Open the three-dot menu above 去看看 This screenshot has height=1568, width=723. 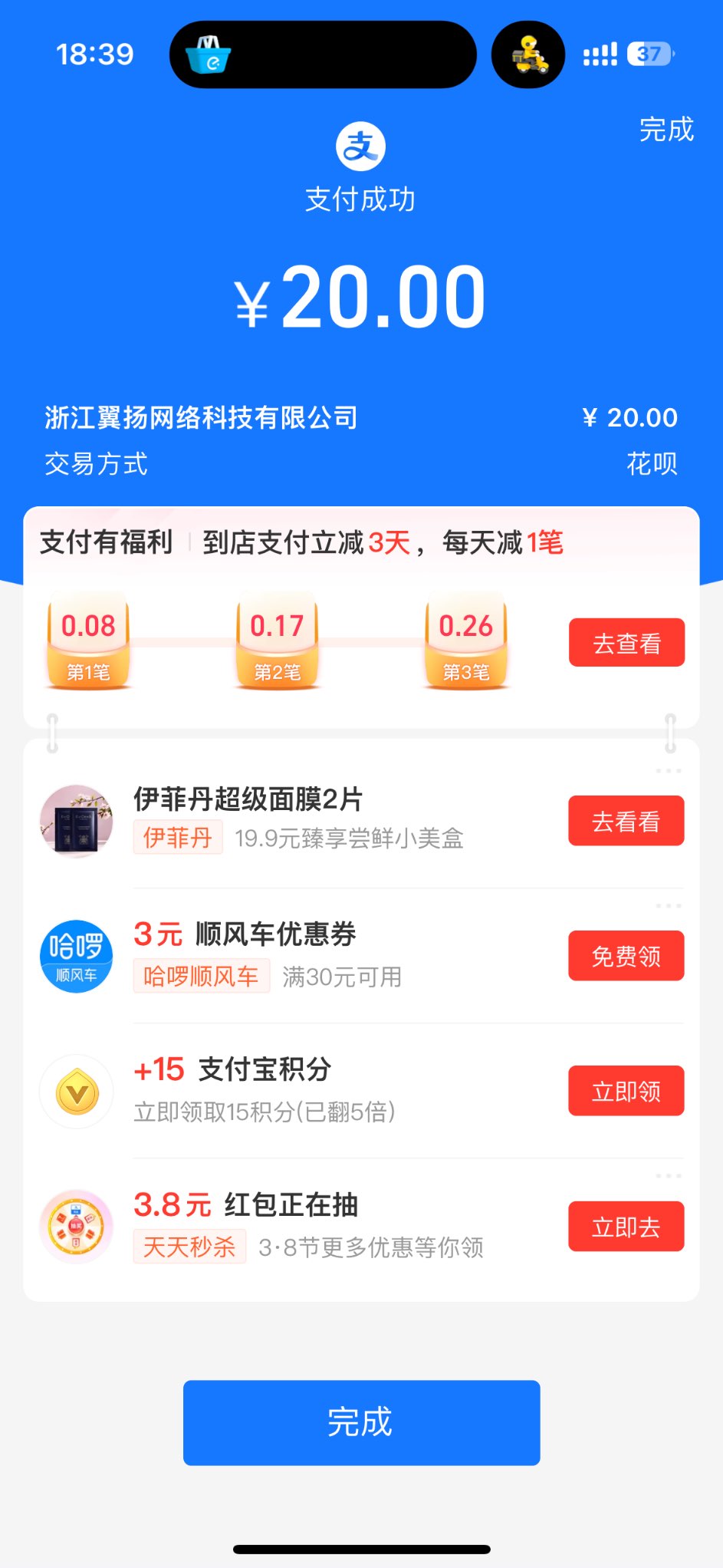[x=669, y=771]
